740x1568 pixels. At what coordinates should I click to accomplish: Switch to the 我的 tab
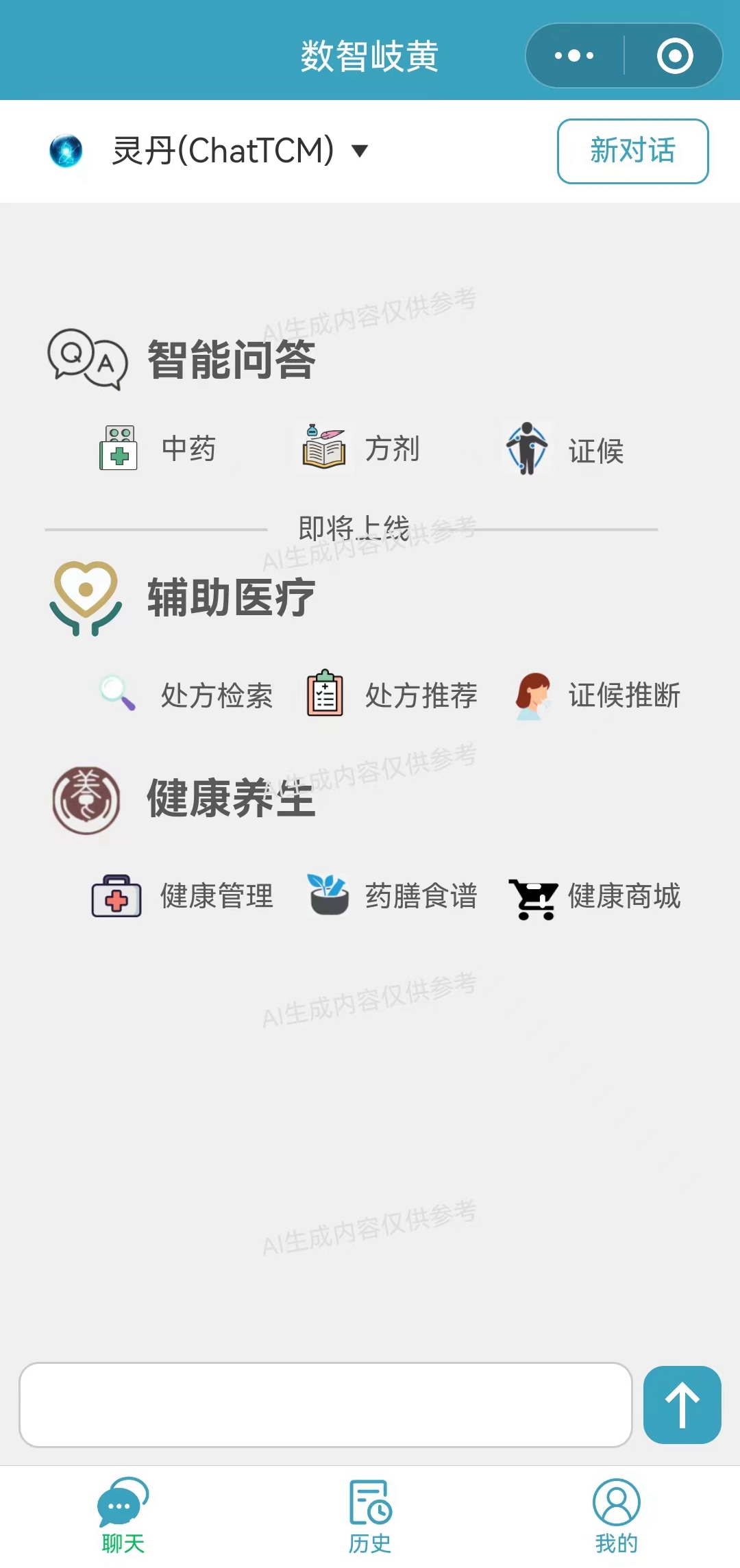click(x=616, y=1515)
